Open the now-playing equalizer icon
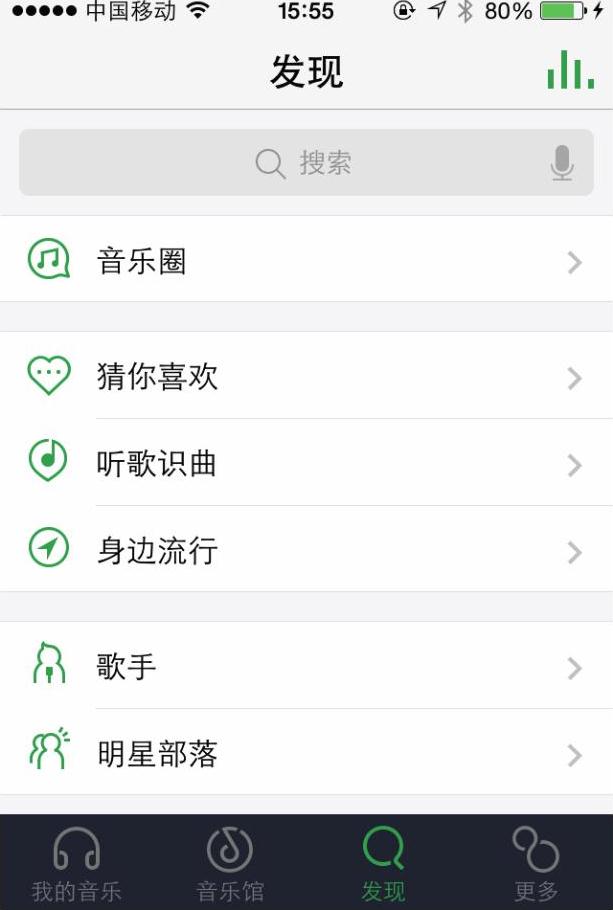The height and width of the screenshot is (910, 613). [570, 70]
